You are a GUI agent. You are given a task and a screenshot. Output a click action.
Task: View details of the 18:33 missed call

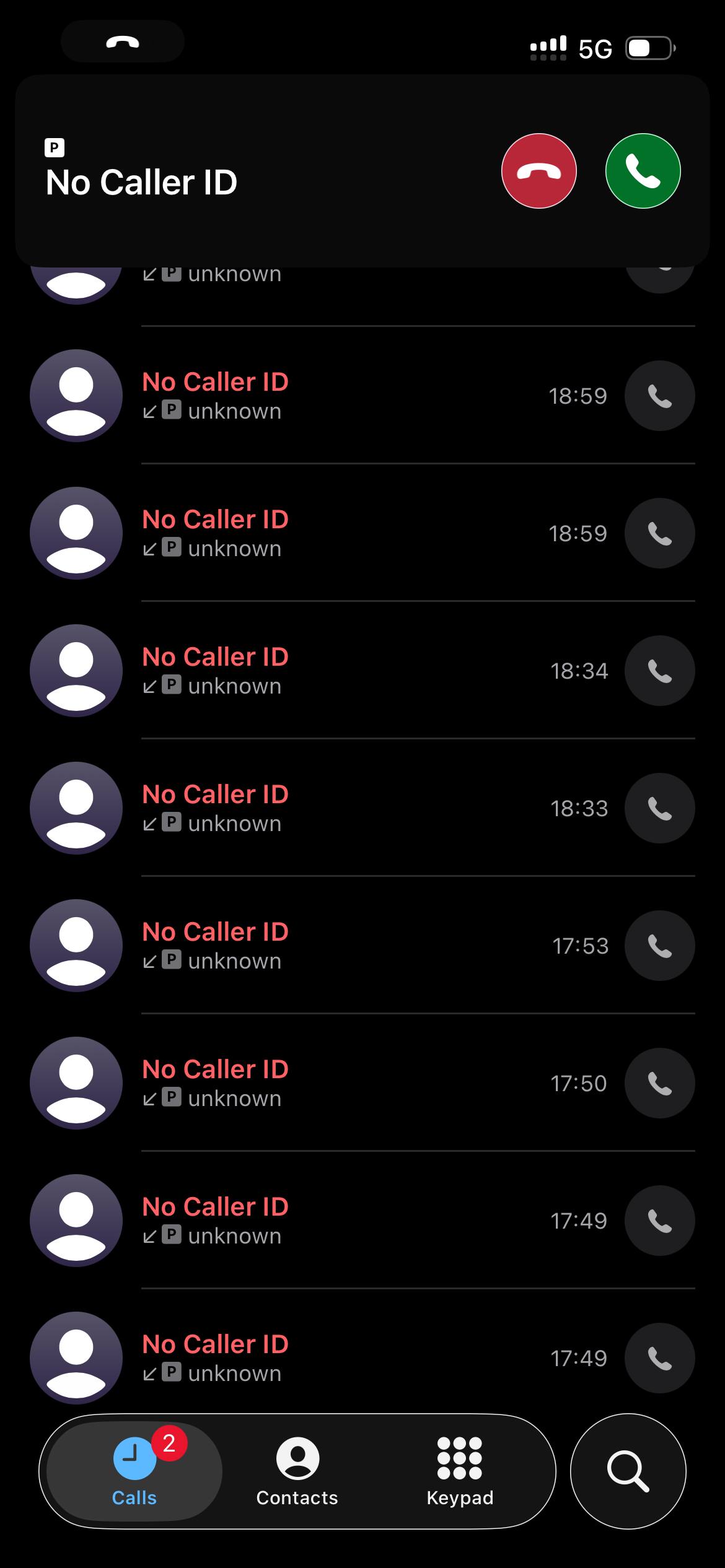310,808
